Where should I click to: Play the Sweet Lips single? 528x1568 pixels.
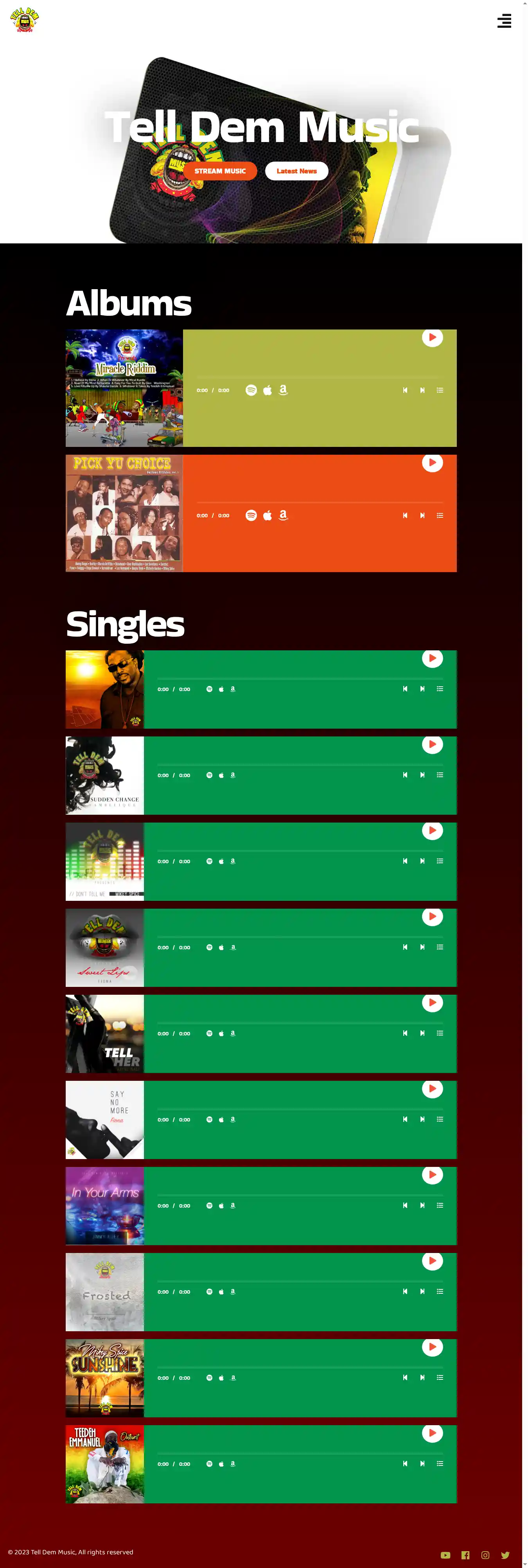(x=432, y=916)
